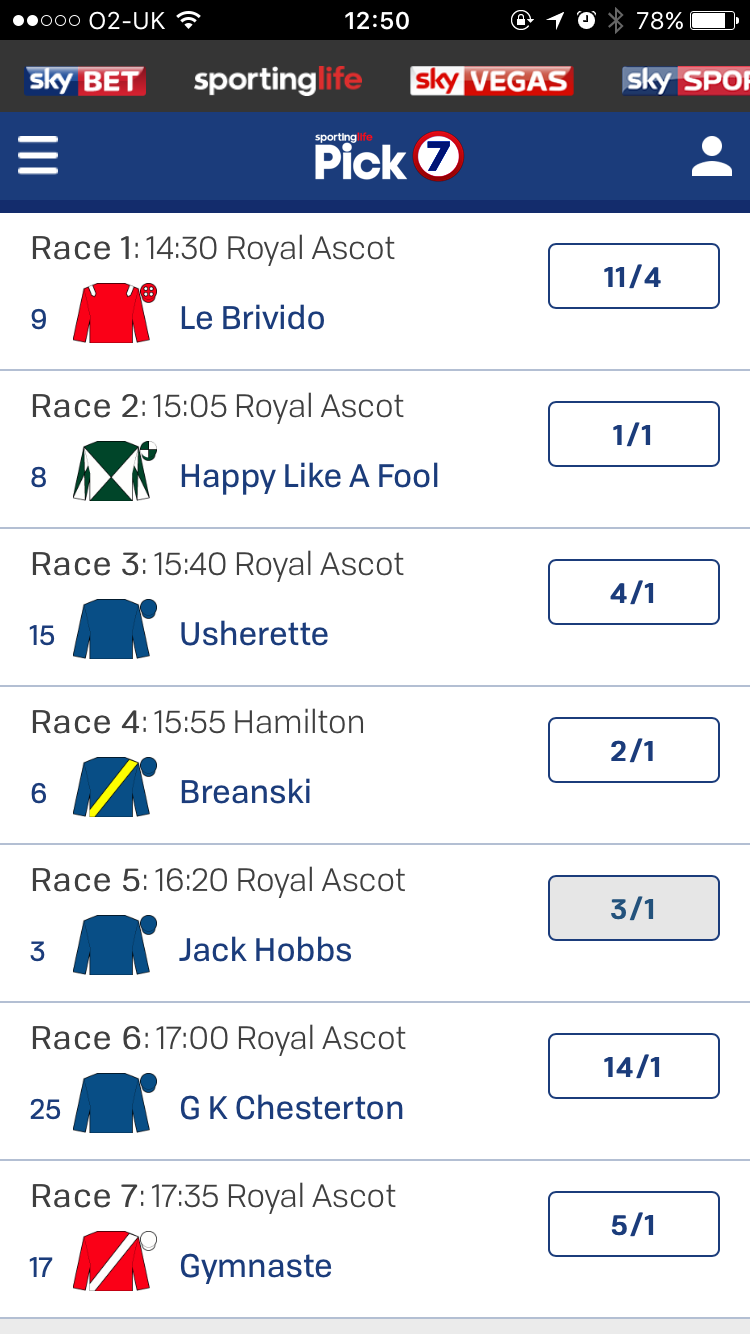Tap the 2/1 odds for Breanski
The height and width of the screenshot is (1334, 750).
tap(633, 750)
